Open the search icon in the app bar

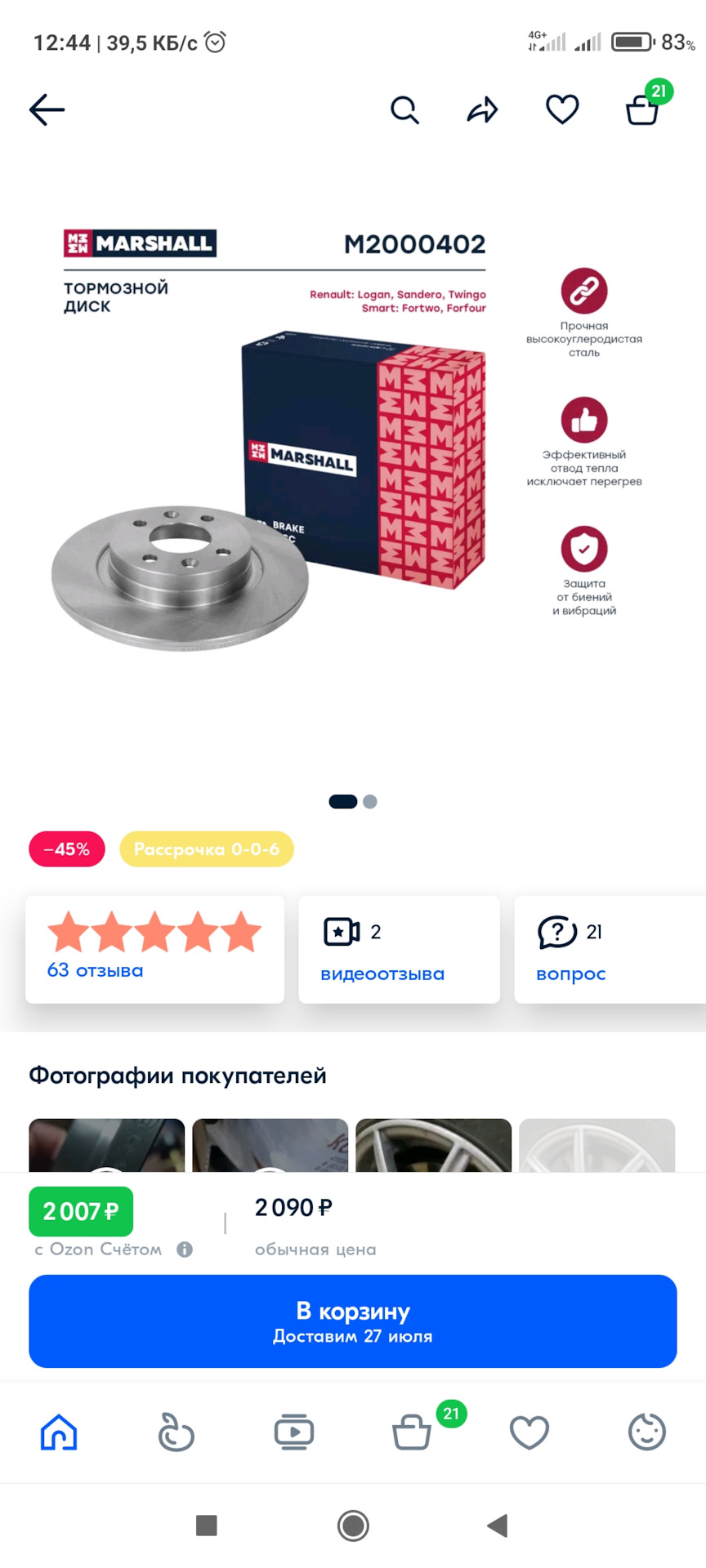[x=404, y=109]
